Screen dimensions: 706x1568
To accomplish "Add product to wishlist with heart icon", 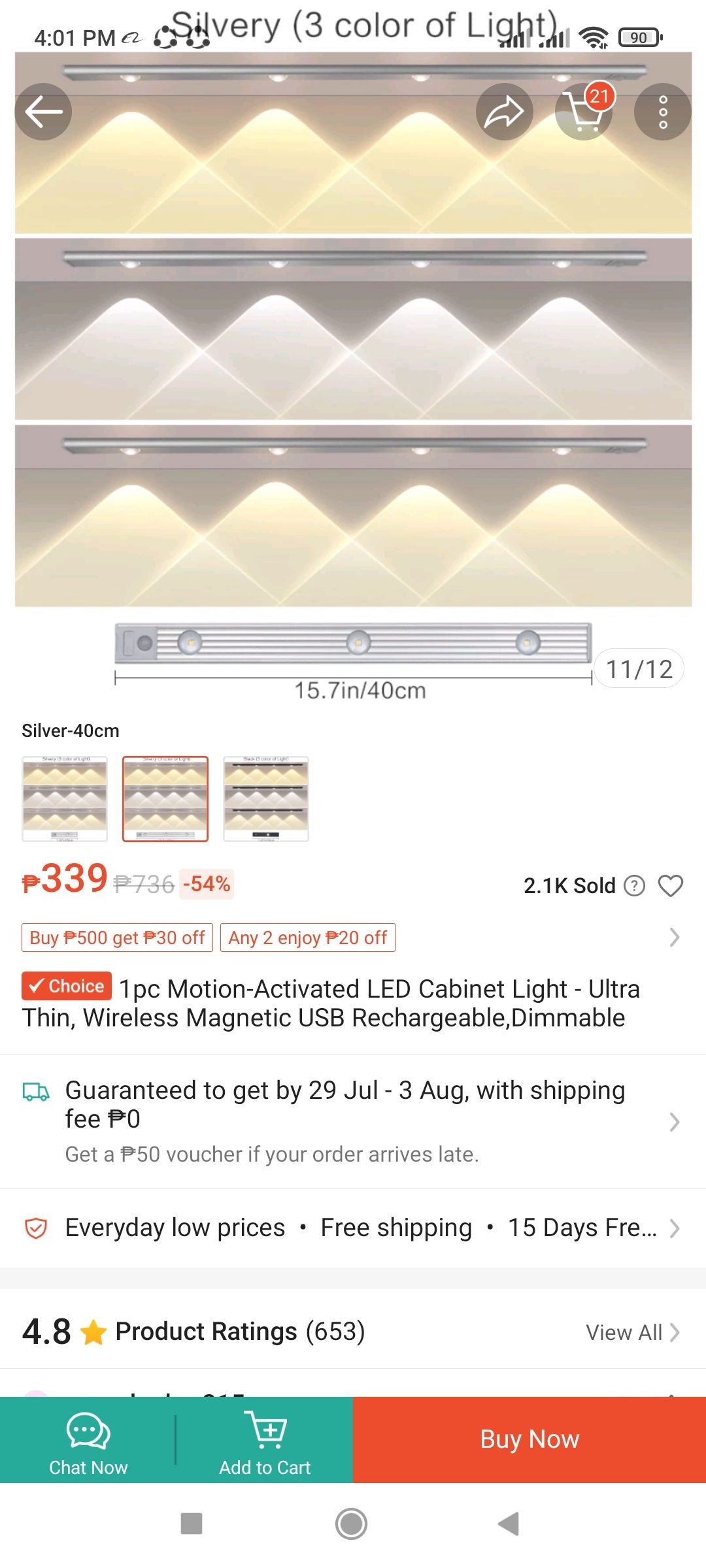I will point(670,885).
